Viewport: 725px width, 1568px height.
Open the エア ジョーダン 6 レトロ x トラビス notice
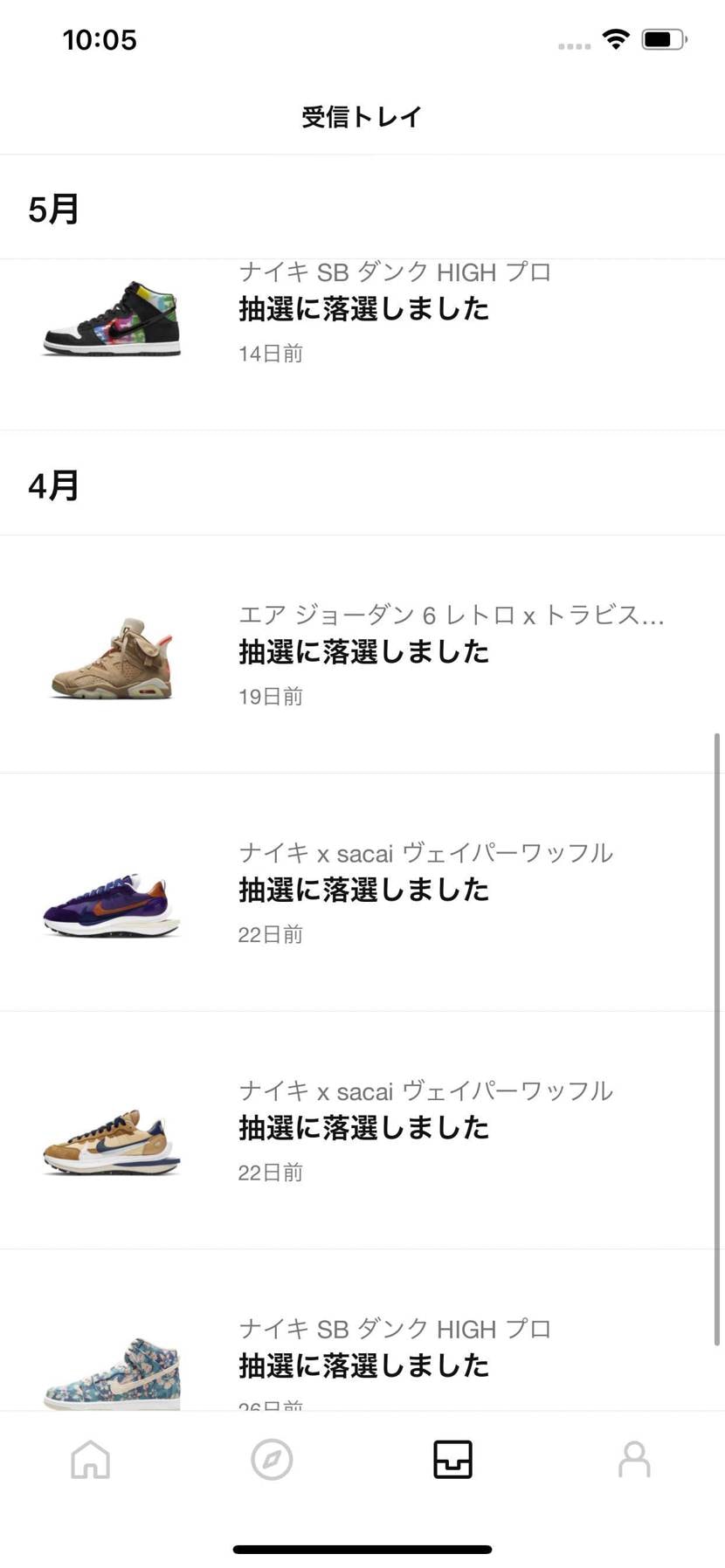[362, 655]
